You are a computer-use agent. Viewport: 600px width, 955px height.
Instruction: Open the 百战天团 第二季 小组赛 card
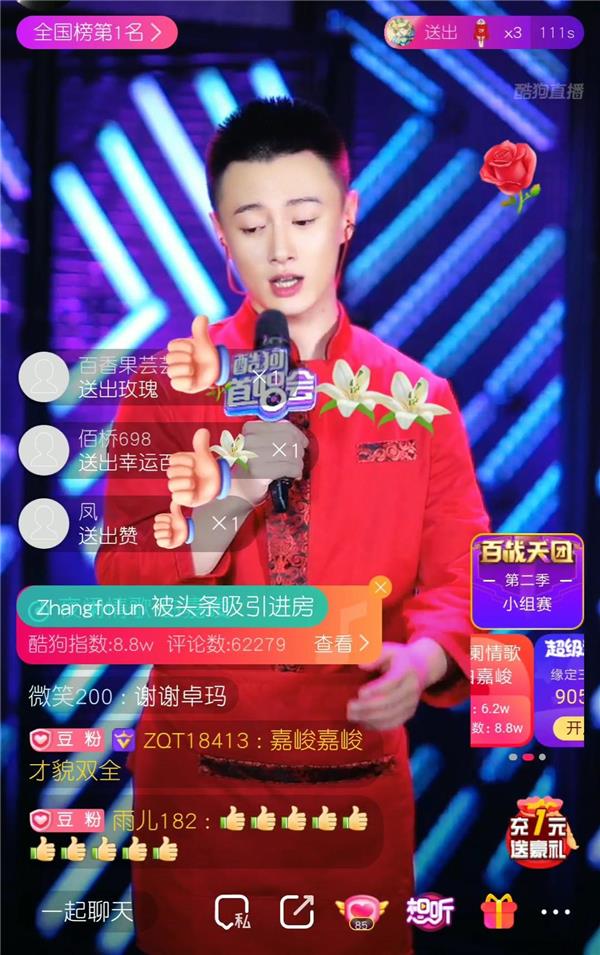(527, 579)
